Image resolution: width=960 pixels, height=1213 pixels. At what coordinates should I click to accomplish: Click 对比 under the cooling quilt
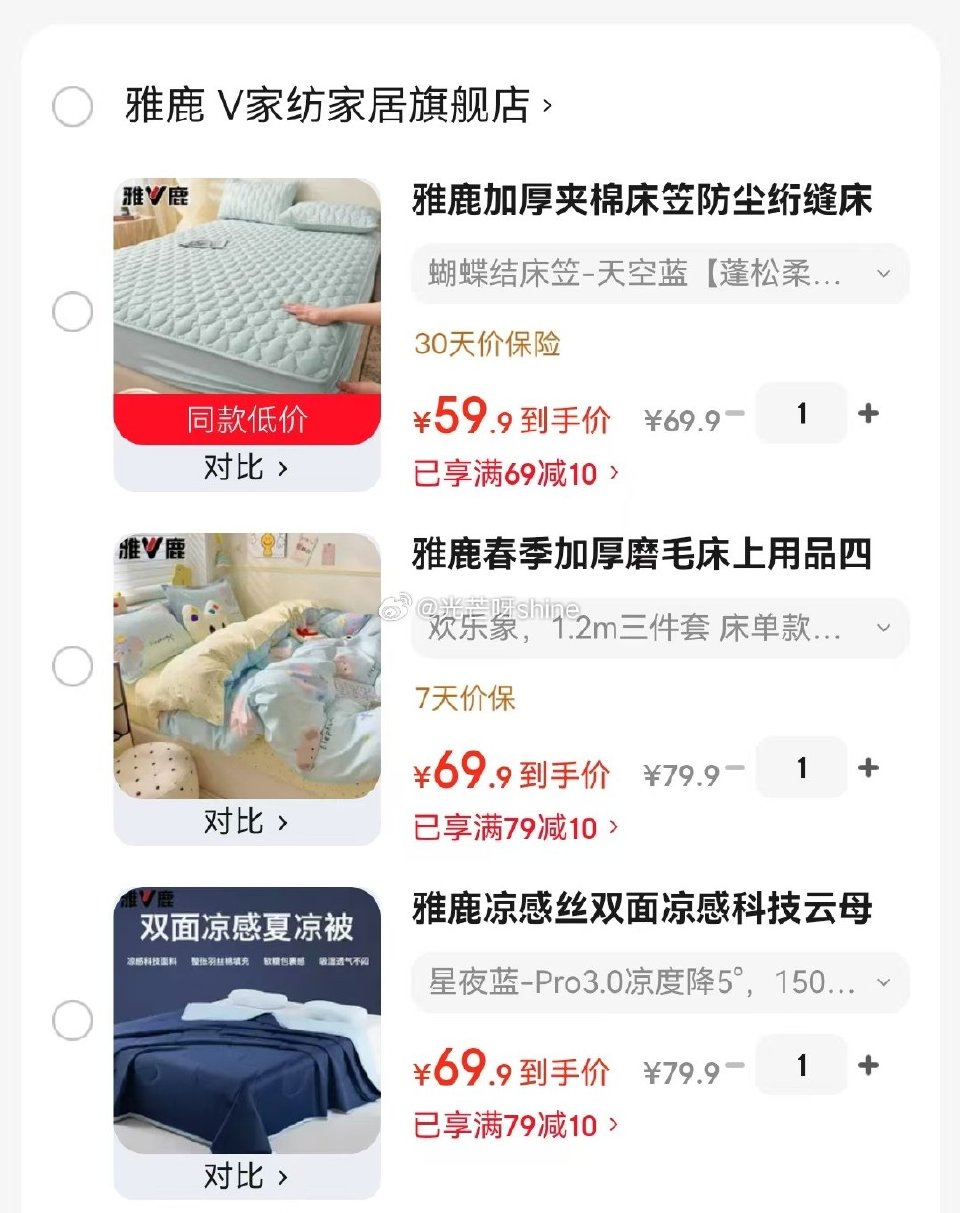(x=246, y=1176)
